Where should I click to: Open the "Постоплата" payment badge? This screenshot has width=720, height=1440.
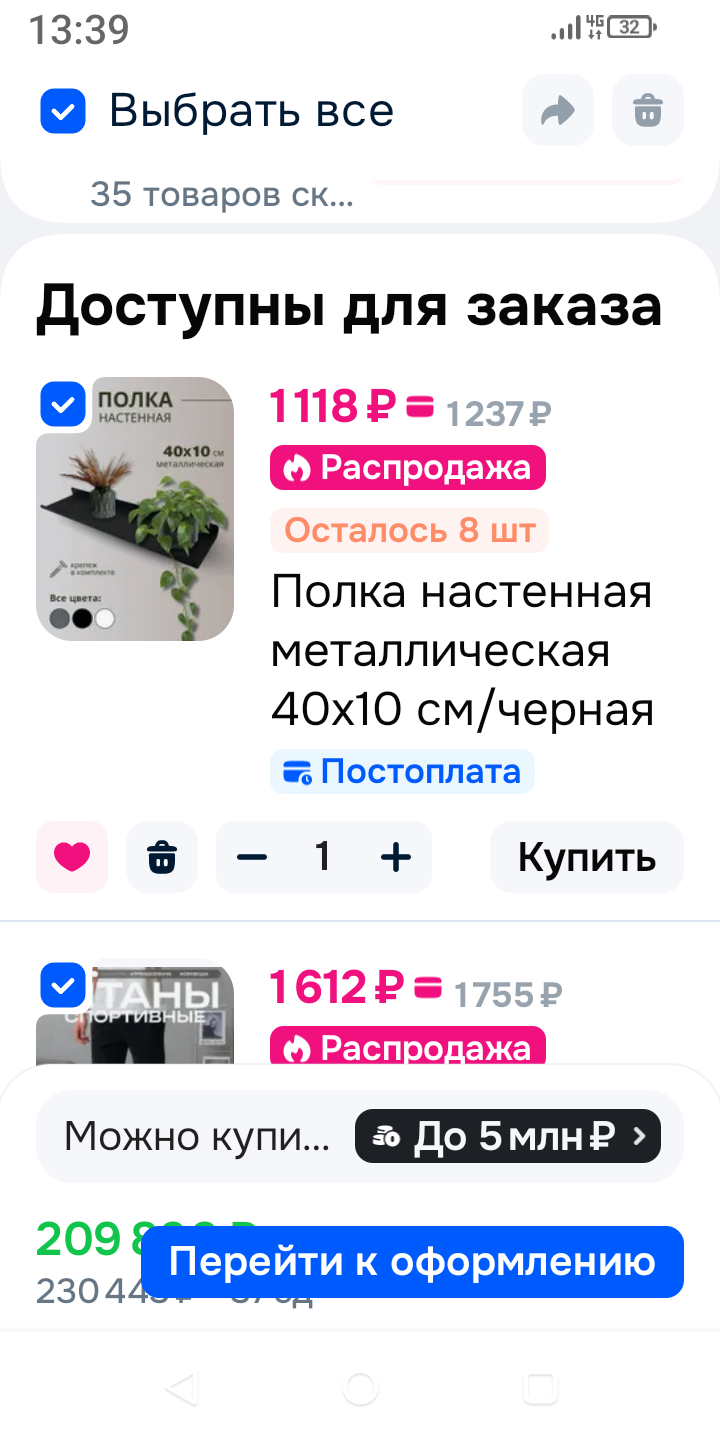tap(402, 772)
